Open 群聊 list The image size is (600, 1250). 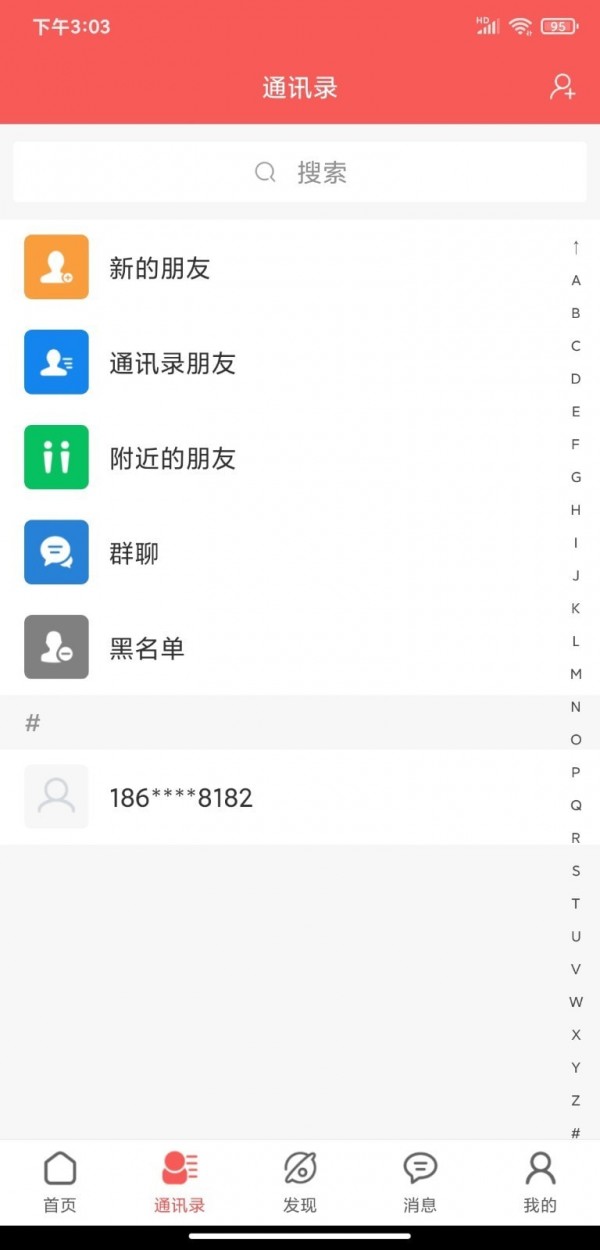tap(134, 553)
